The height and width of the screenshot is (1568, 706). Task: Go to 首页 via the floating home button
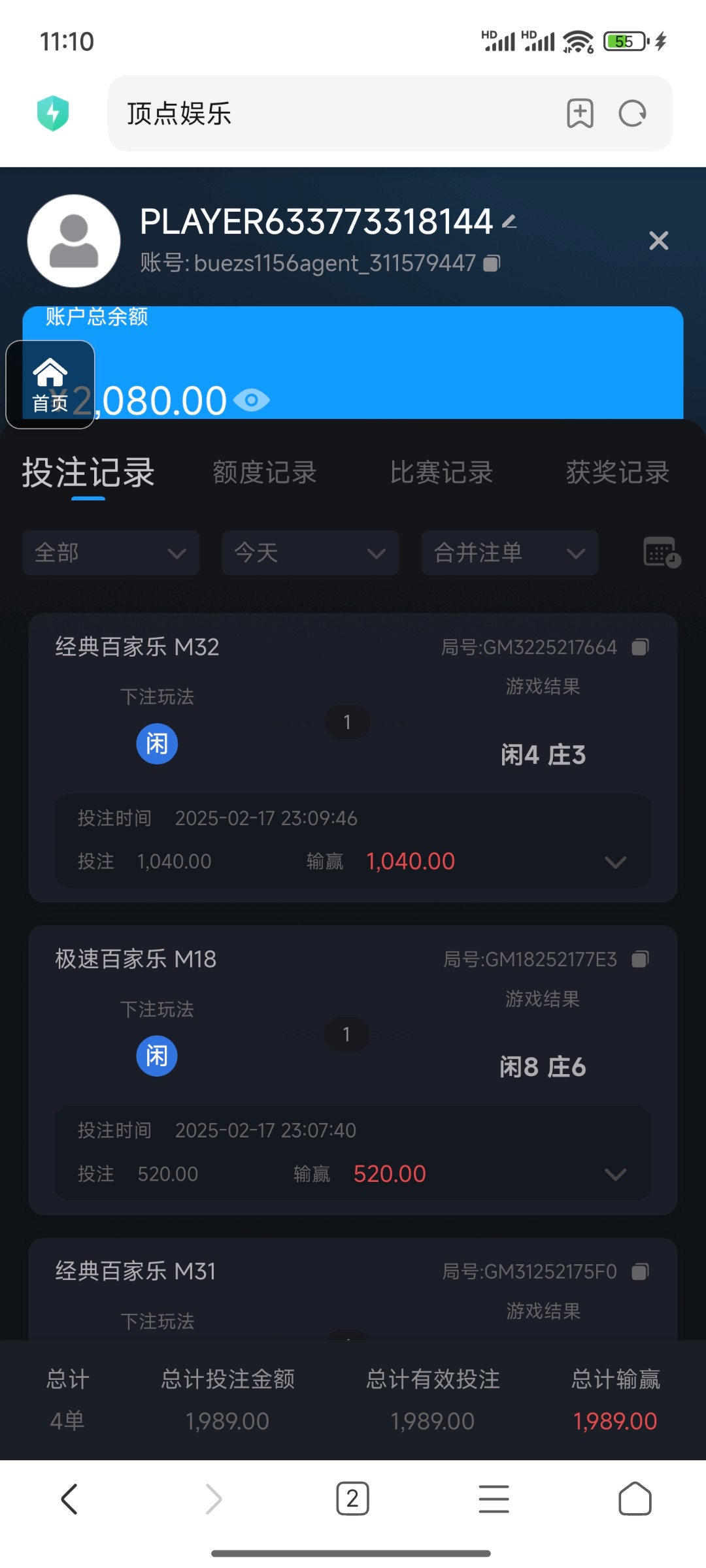(x=50, y=385)
